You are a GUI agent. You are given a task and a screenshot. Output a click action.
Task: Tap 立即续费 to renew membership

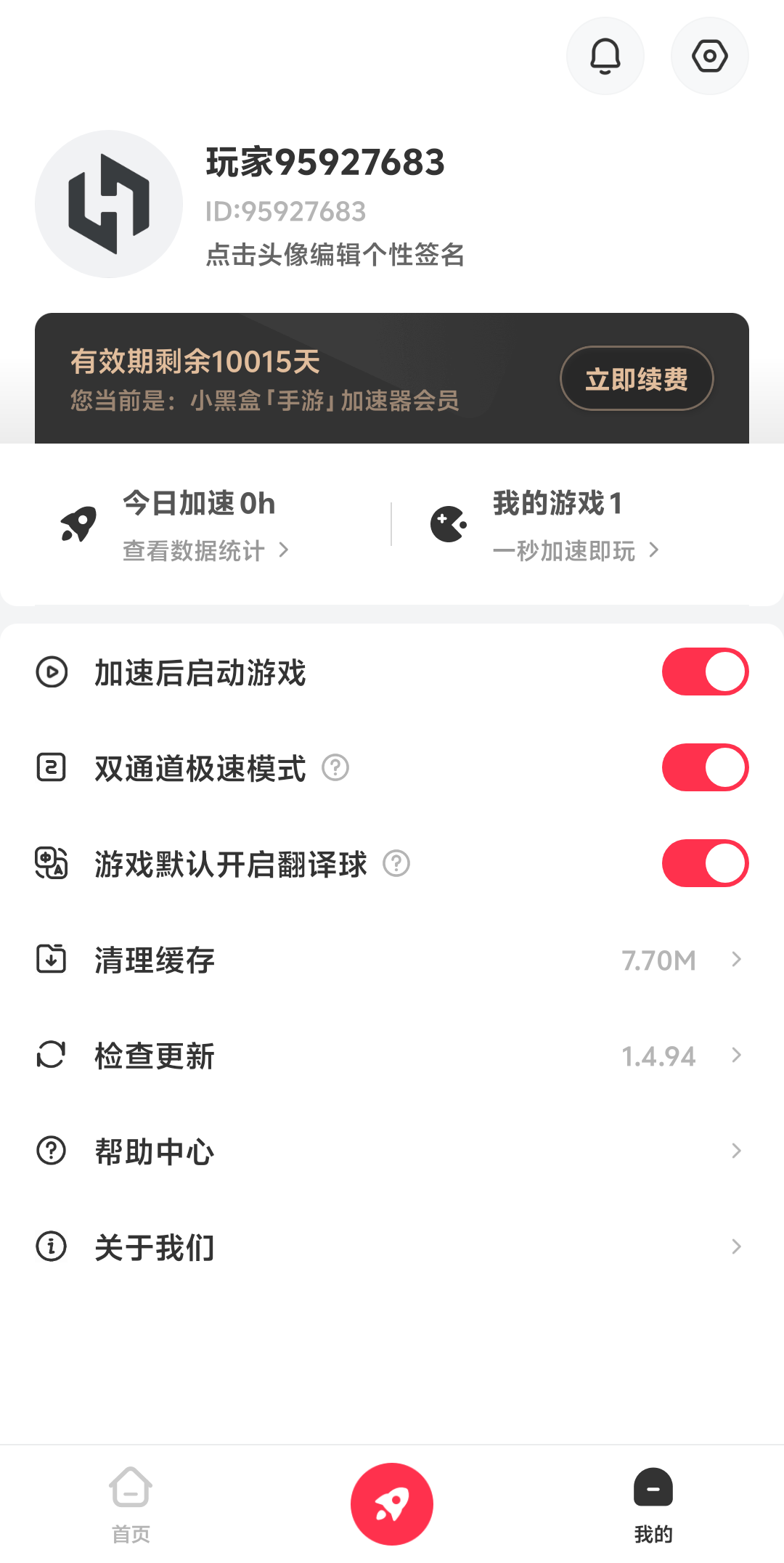click(x=637, y=378)
